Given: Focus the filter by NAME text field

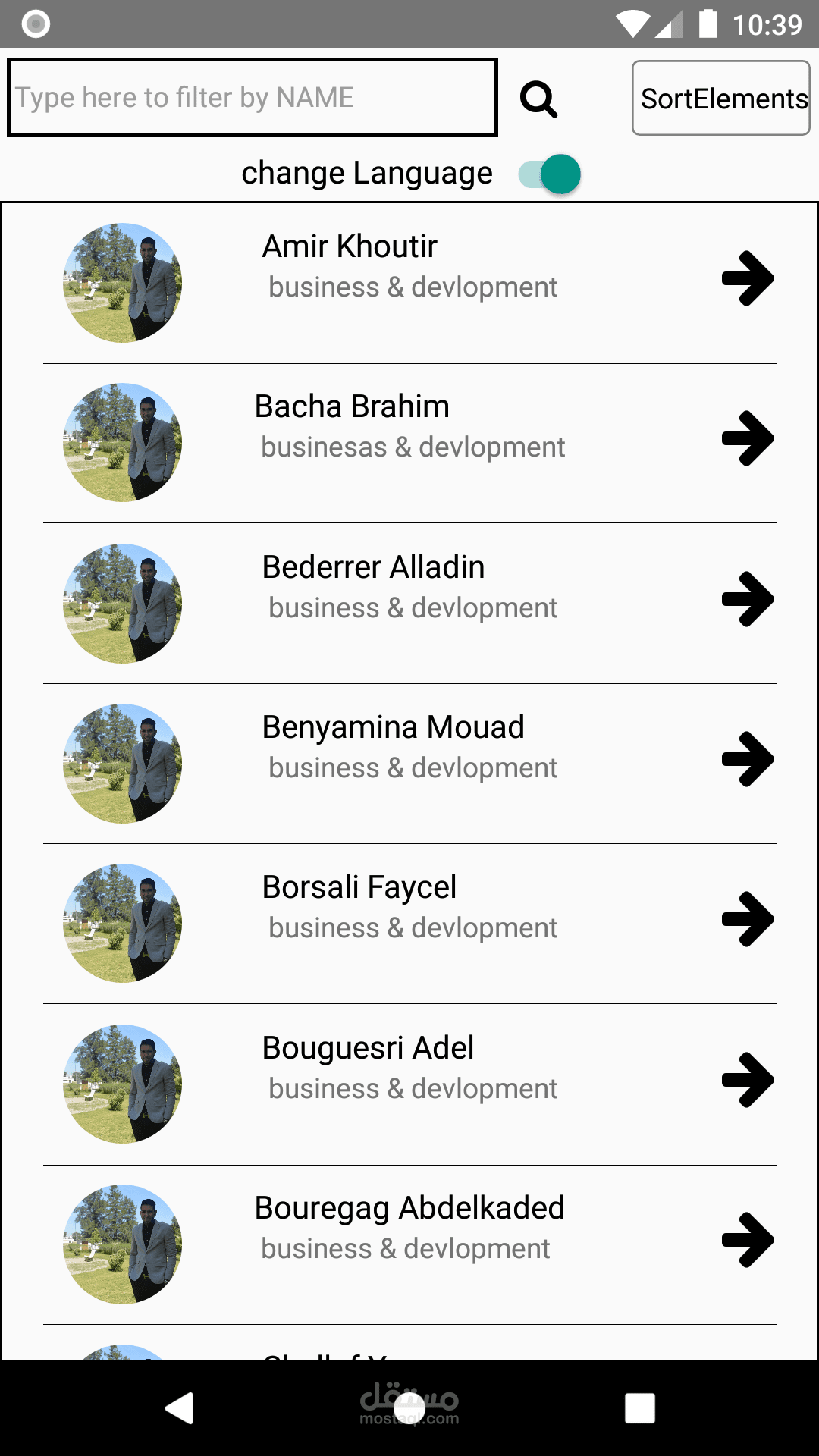Looking at the screenshot, I should tap(252, 98).
